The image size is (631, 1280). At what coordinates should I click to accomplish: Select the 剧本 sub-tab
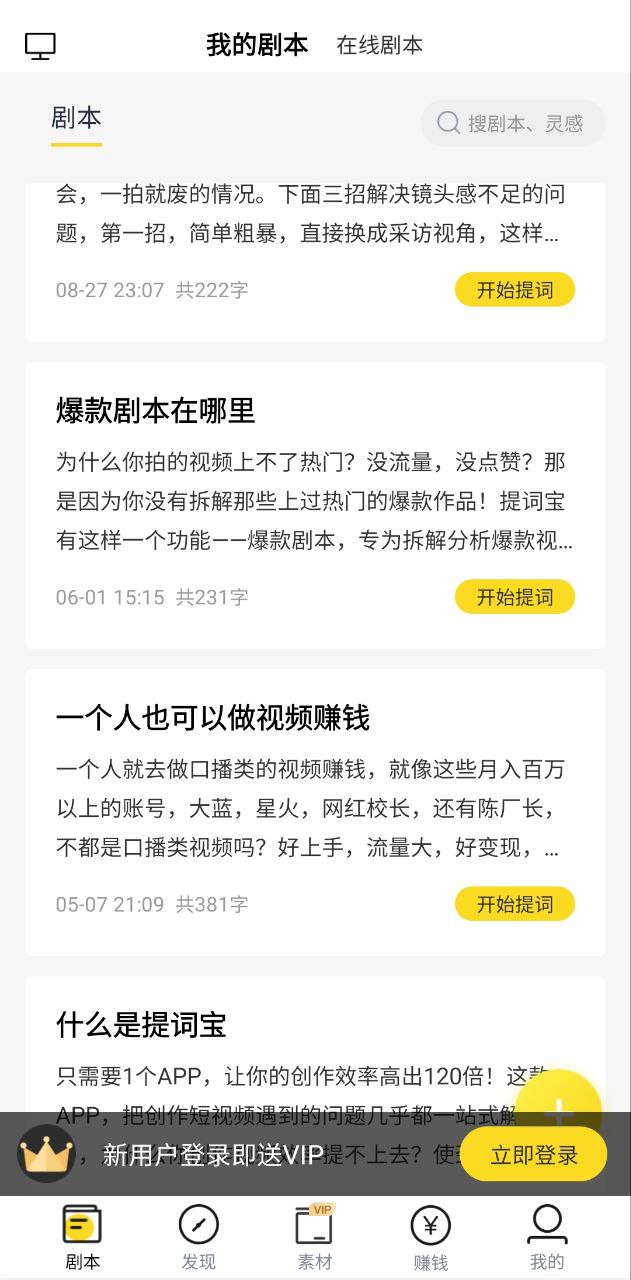(x=76, y=119)
